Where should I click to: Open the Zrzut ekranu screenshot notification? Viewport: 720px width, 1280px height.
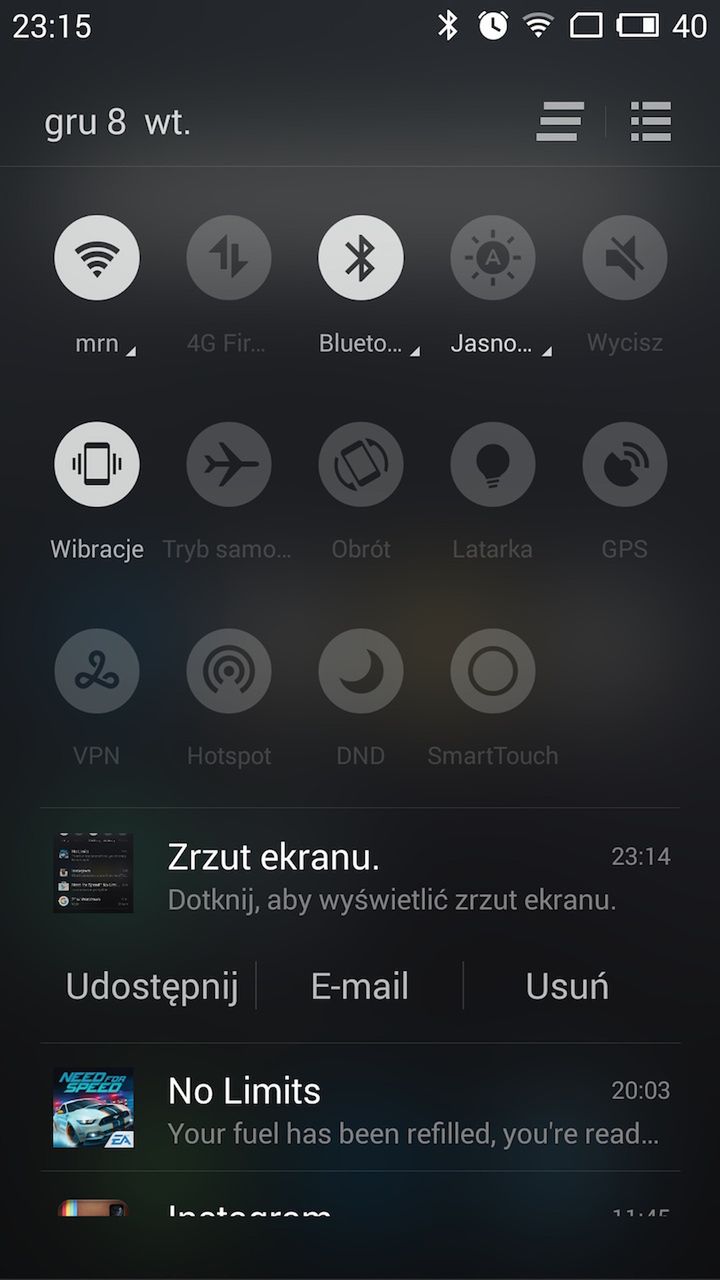coord(390,877)
